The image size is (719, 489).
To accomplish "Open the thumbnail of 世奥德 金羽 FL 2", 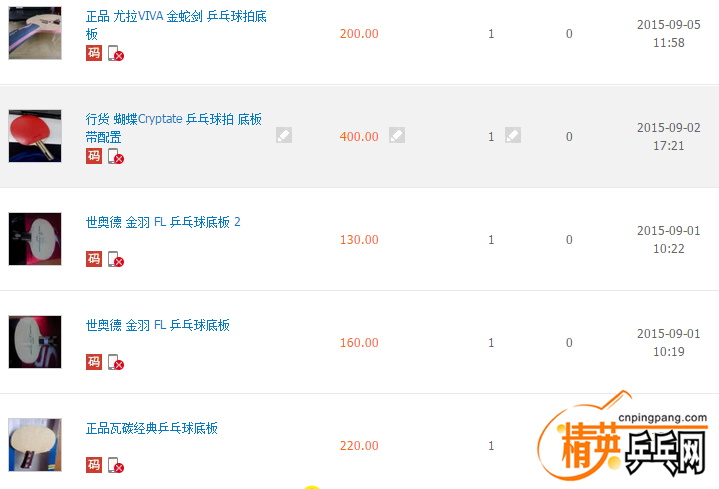I will [35, 239].
